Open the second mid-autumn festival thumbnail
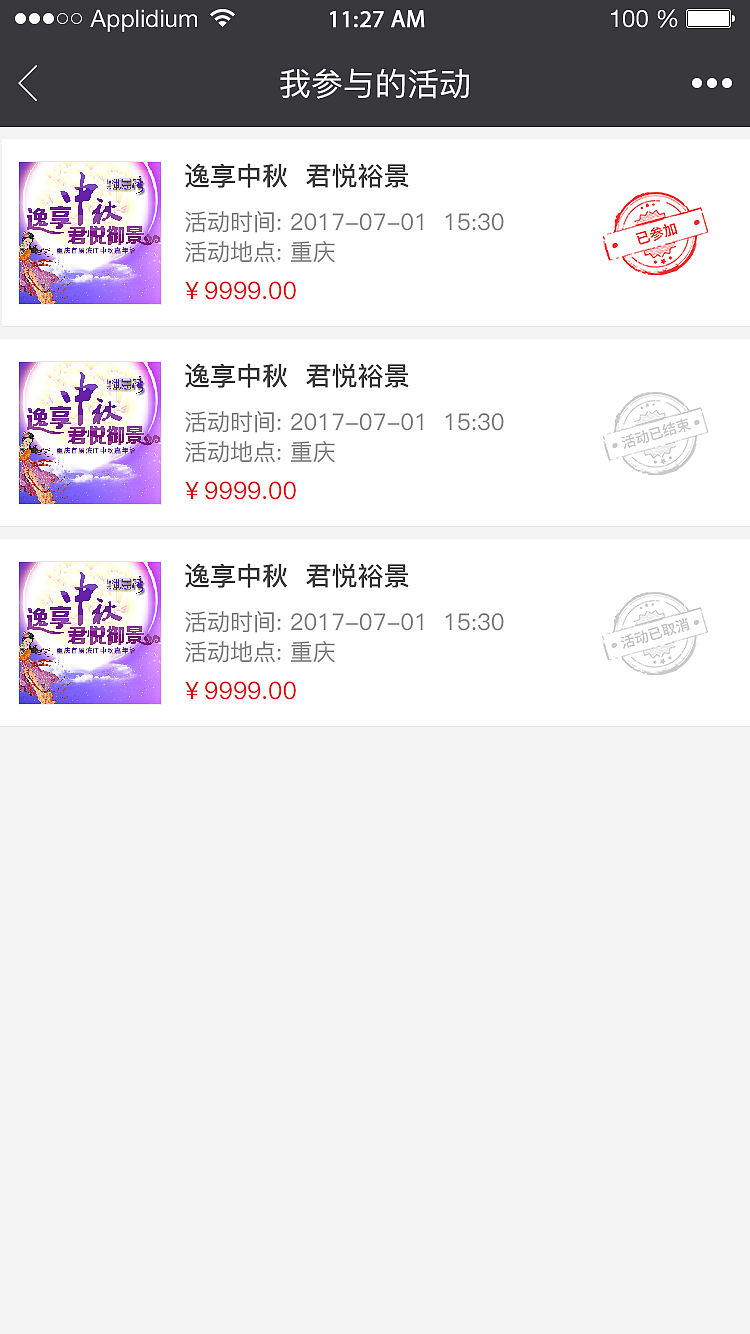The image size is (750, 1334). pyautogui.click(x=89, y=433)
